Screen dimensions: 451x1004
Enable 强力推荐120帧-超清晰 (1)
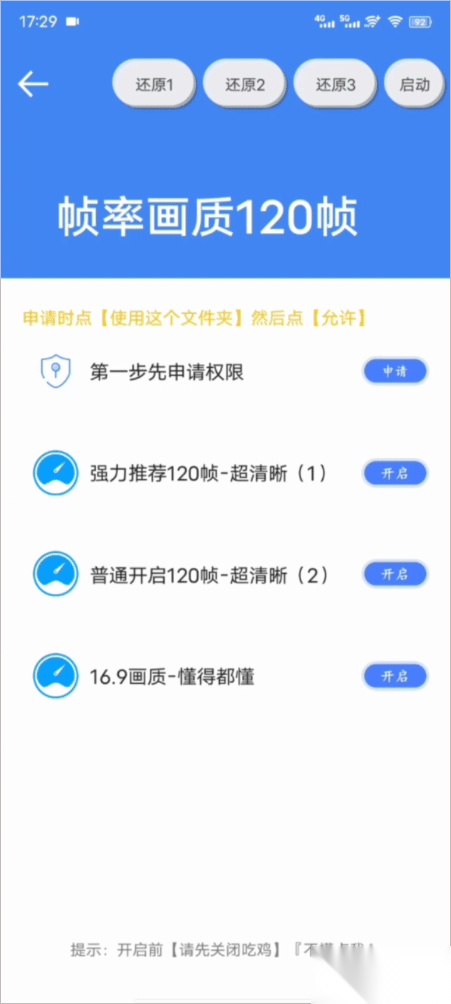click(x=395, y=473)
